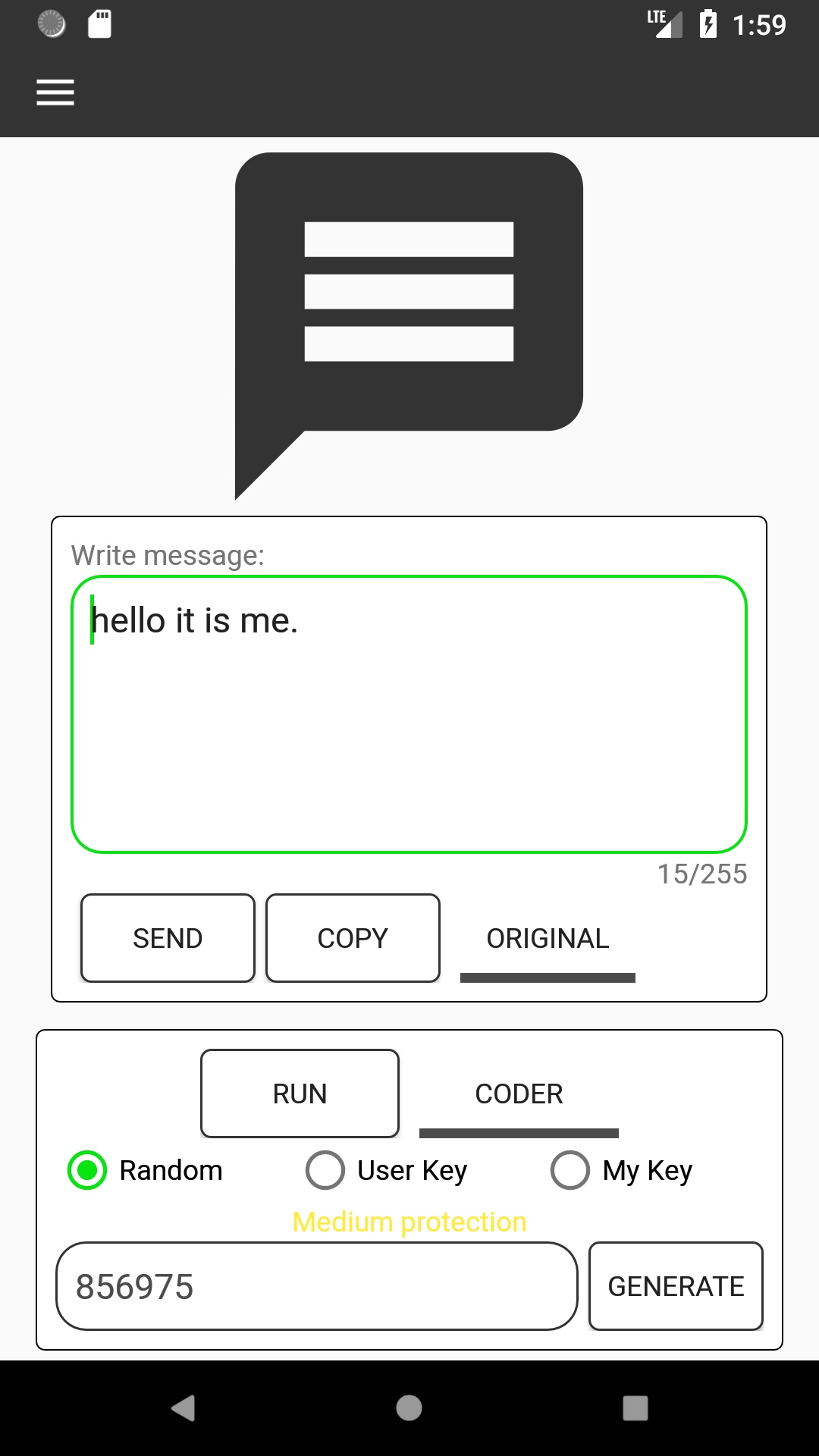Viewport: 819px width, 1456px height.
Task: Select the CODER tab
Action: pos(519,1094)
